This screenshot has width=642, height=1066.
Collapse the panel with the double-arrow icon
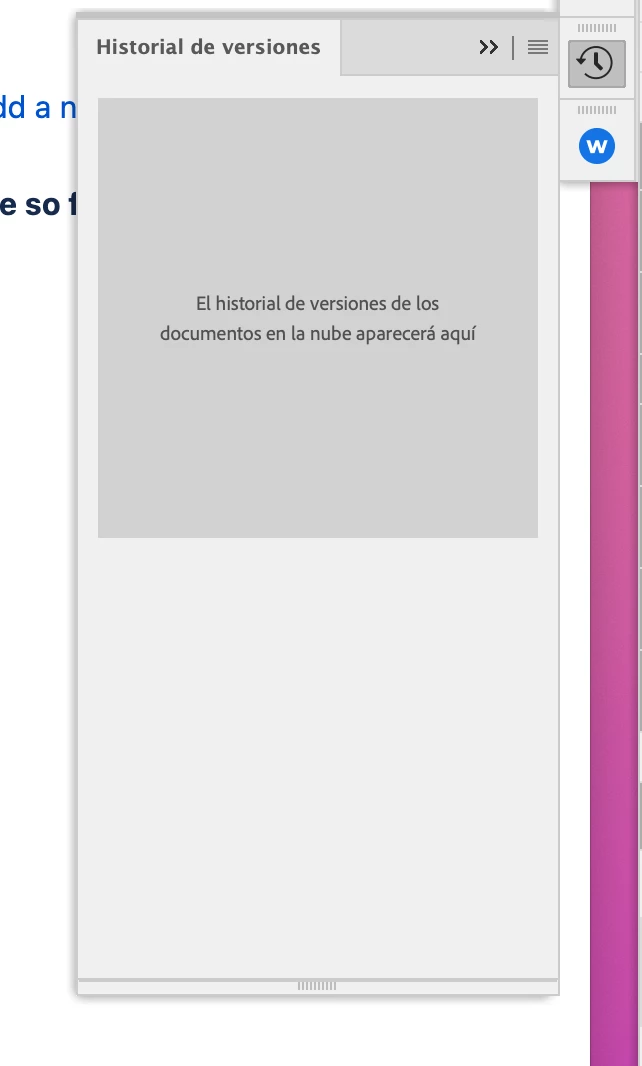pyautogui.click(x=488, y=47)
